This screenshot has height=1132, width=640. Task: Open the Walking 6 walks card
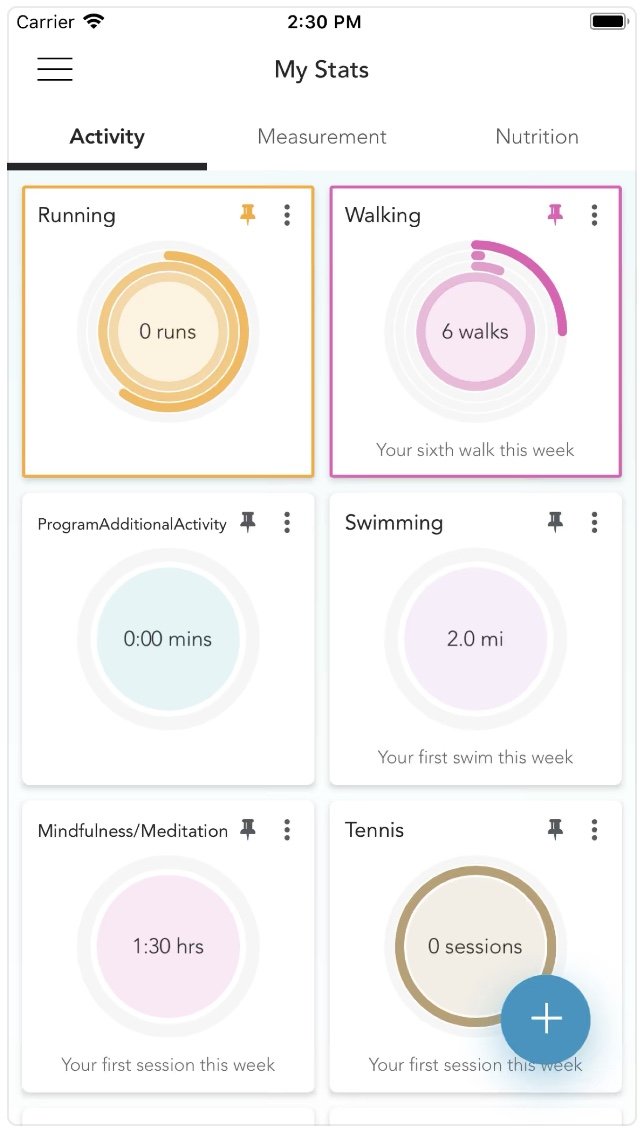pos(475,331)
